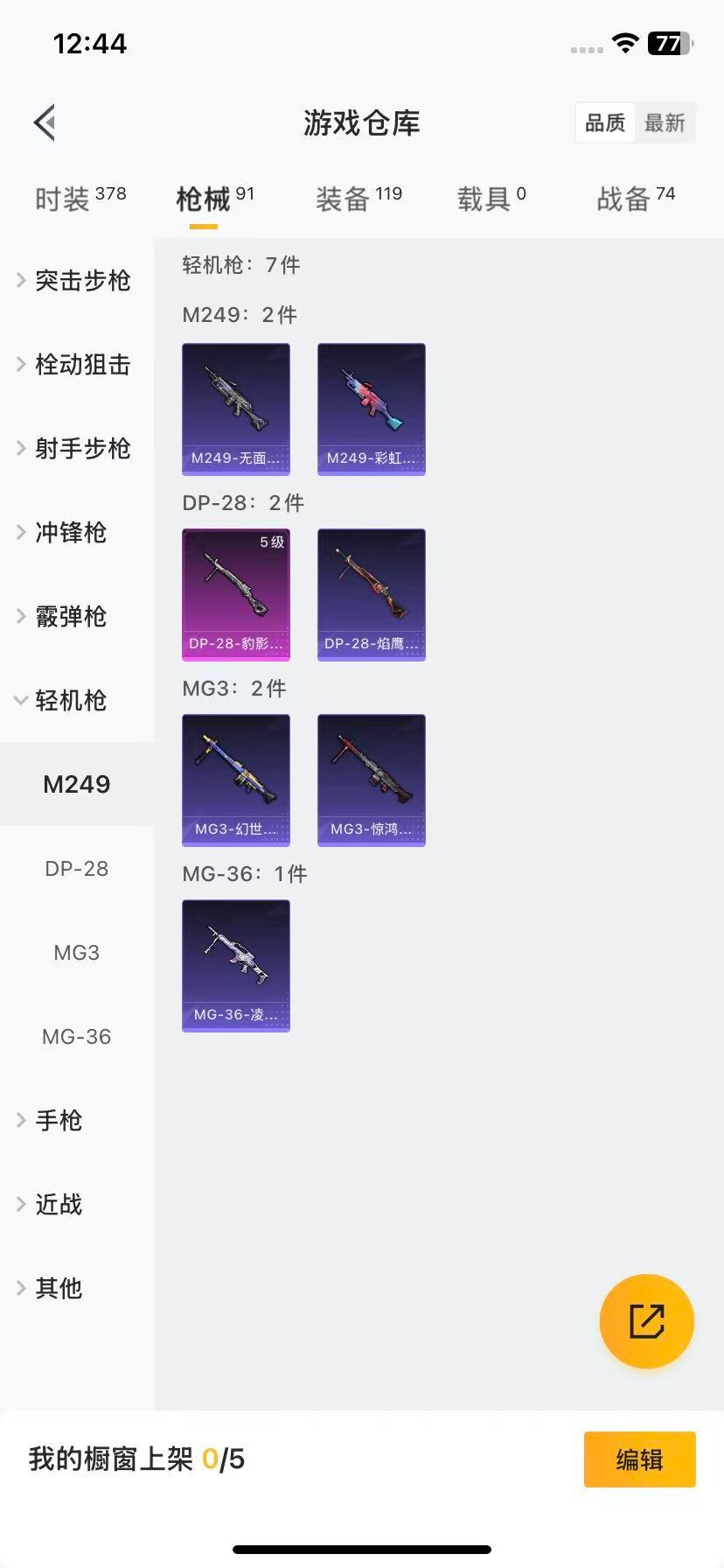The width and height of the screenshot is (724, 1568).
Task: Open the 载具 tab
Action: click(x=491, y=199)
